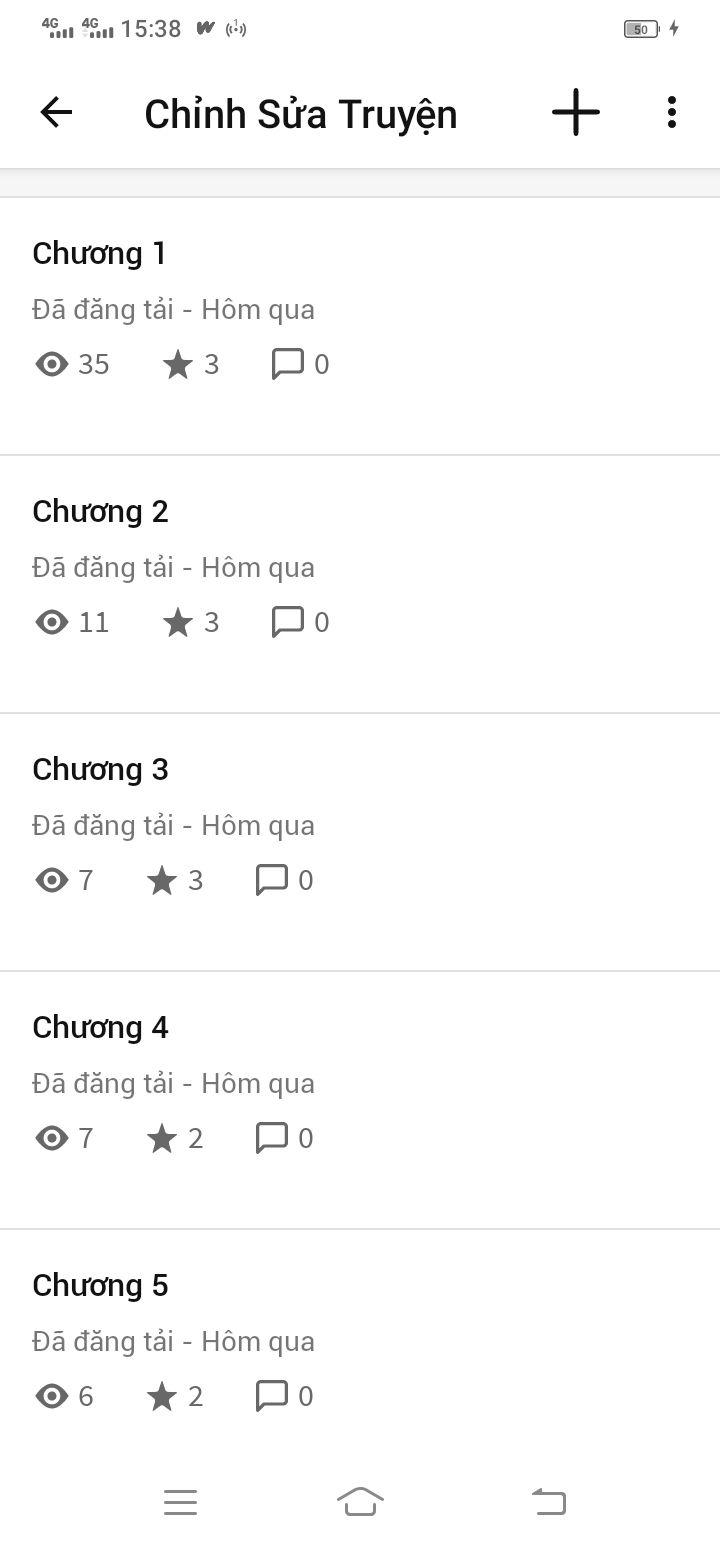This screenshot has width=720, height=1544.
Task: Go back from Chỉnh Sửa Truyện
Action: pos(56,113)
